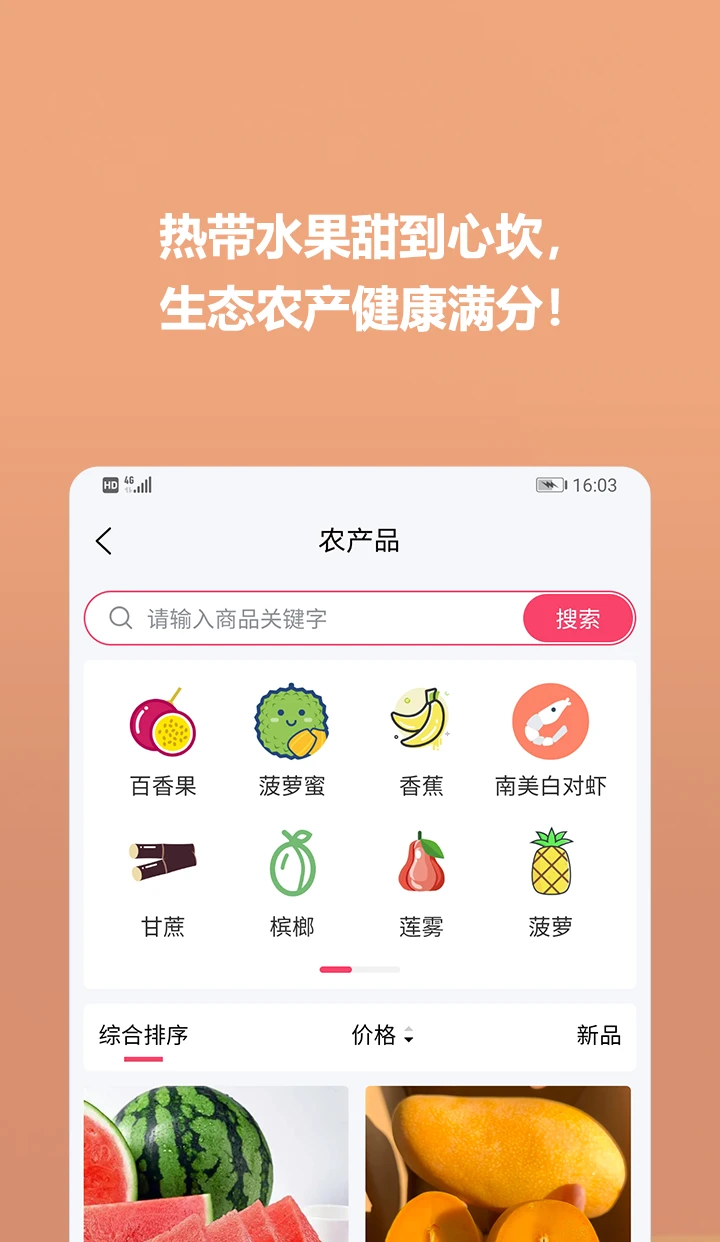Open the 菠萝蜜 jackfruit category
This screenshot has width=720, height=1242.
point(293,720)
